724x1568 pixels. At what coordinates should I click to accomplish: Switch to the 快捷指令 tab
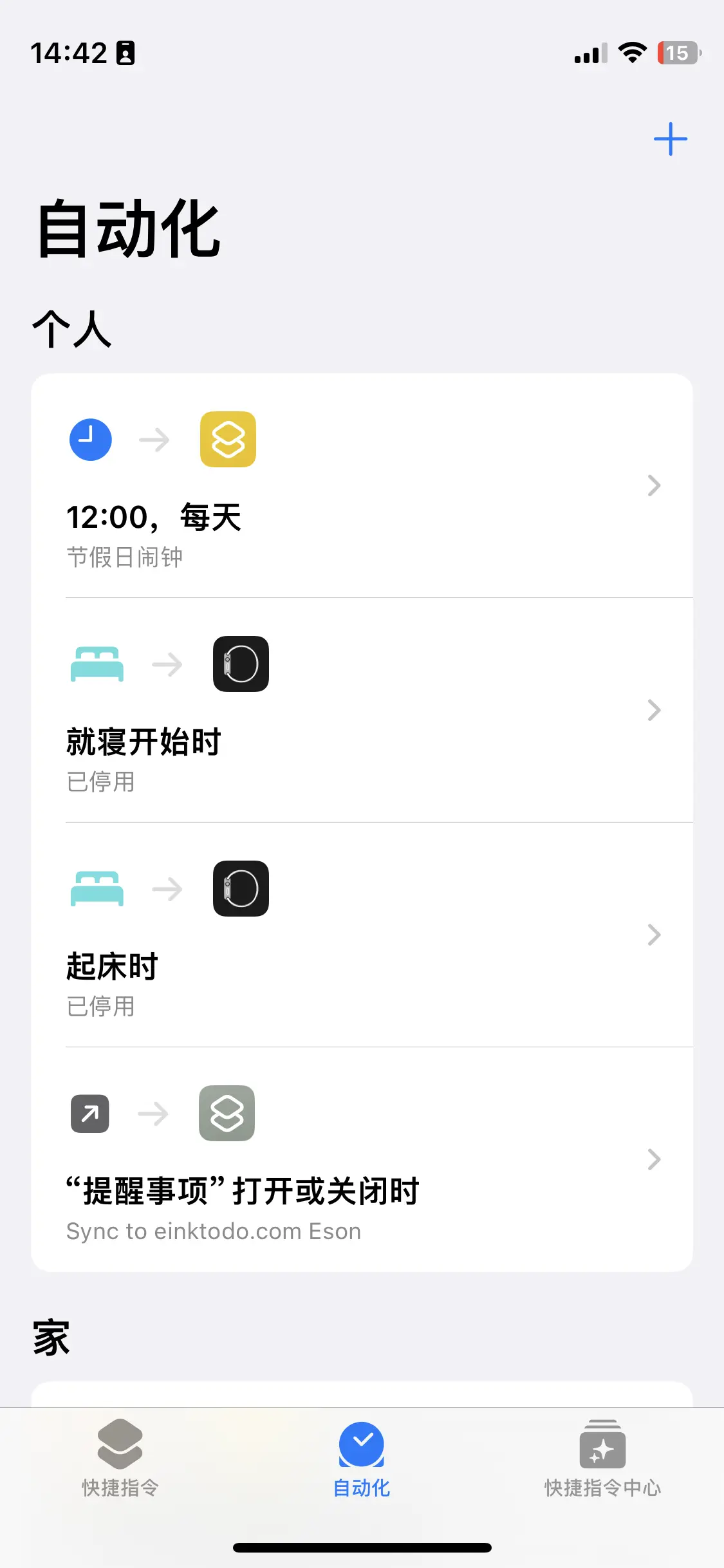[x=120, y=1460]
